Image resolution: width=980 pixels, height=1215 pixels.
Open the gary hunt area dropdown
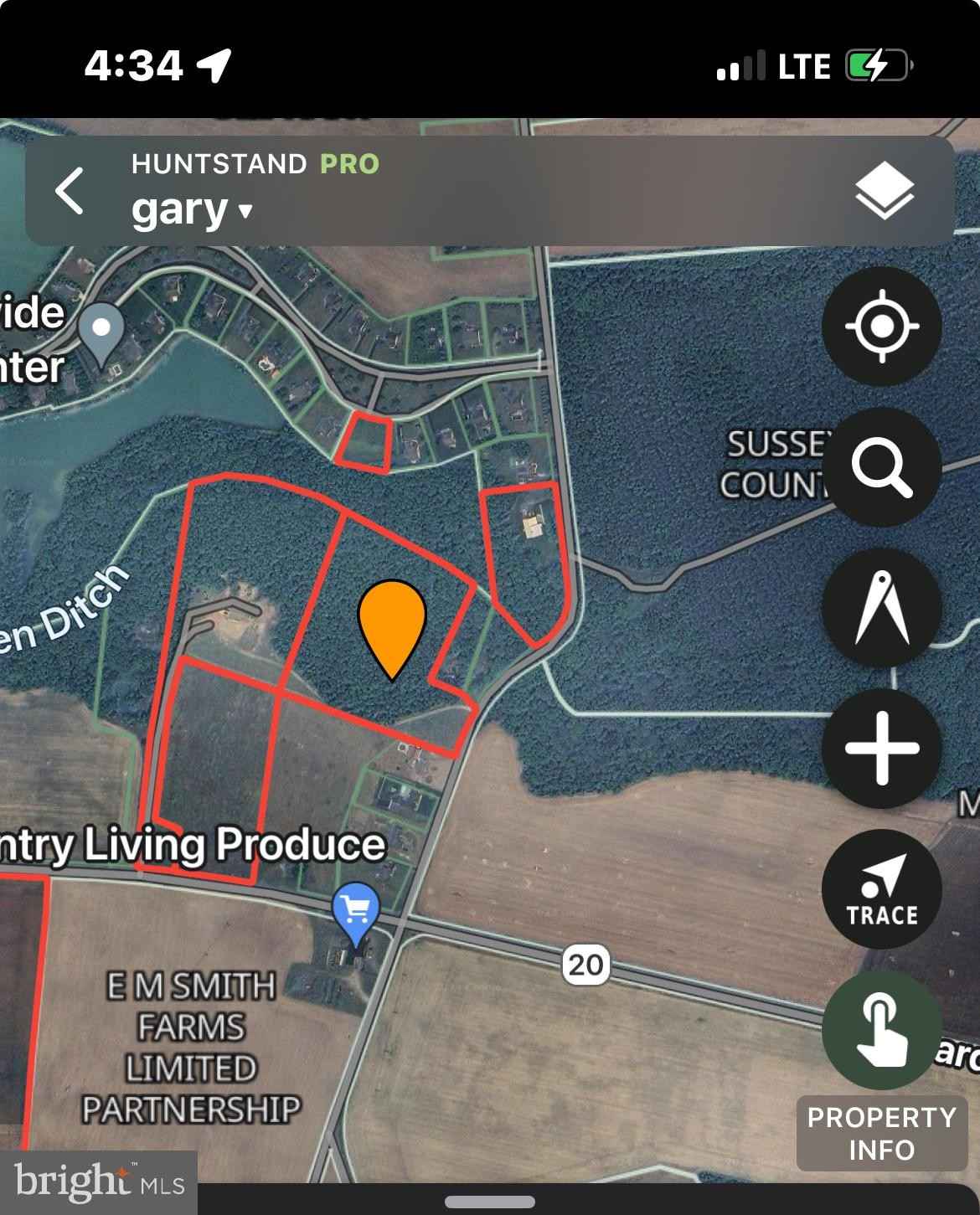192,209
